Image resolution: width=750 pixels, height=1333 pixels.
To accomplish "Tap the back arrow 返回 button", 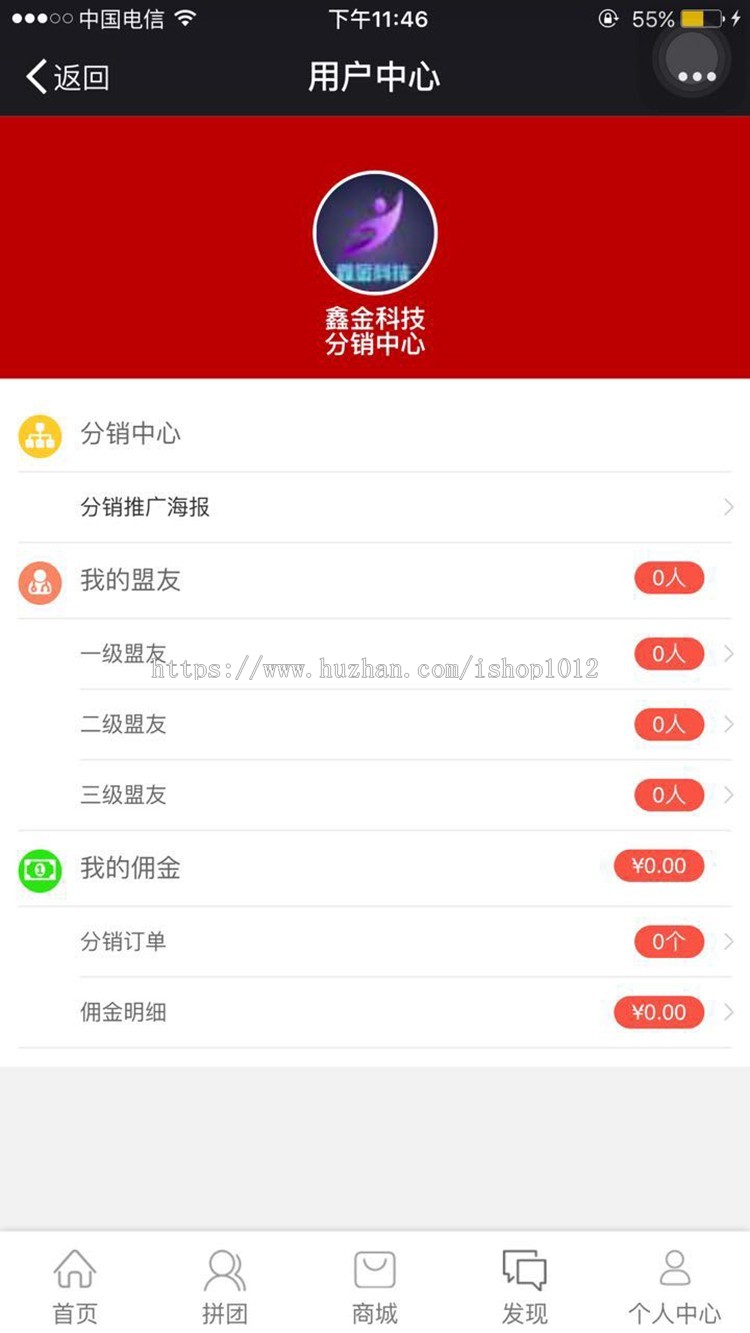I will [x=62, y=77].
